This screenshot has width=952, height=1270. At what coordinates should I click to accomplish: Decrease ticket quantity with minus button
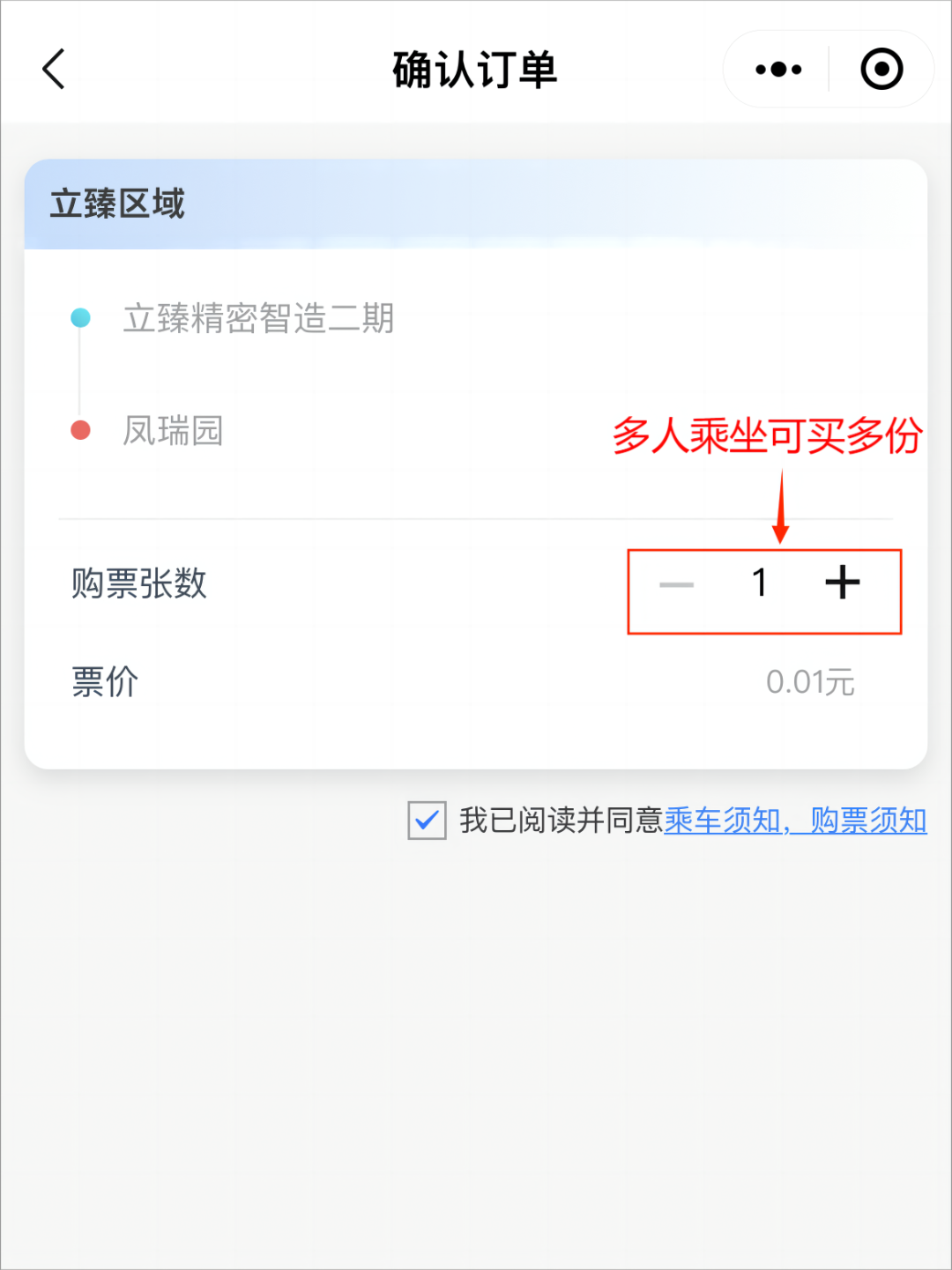677,584
